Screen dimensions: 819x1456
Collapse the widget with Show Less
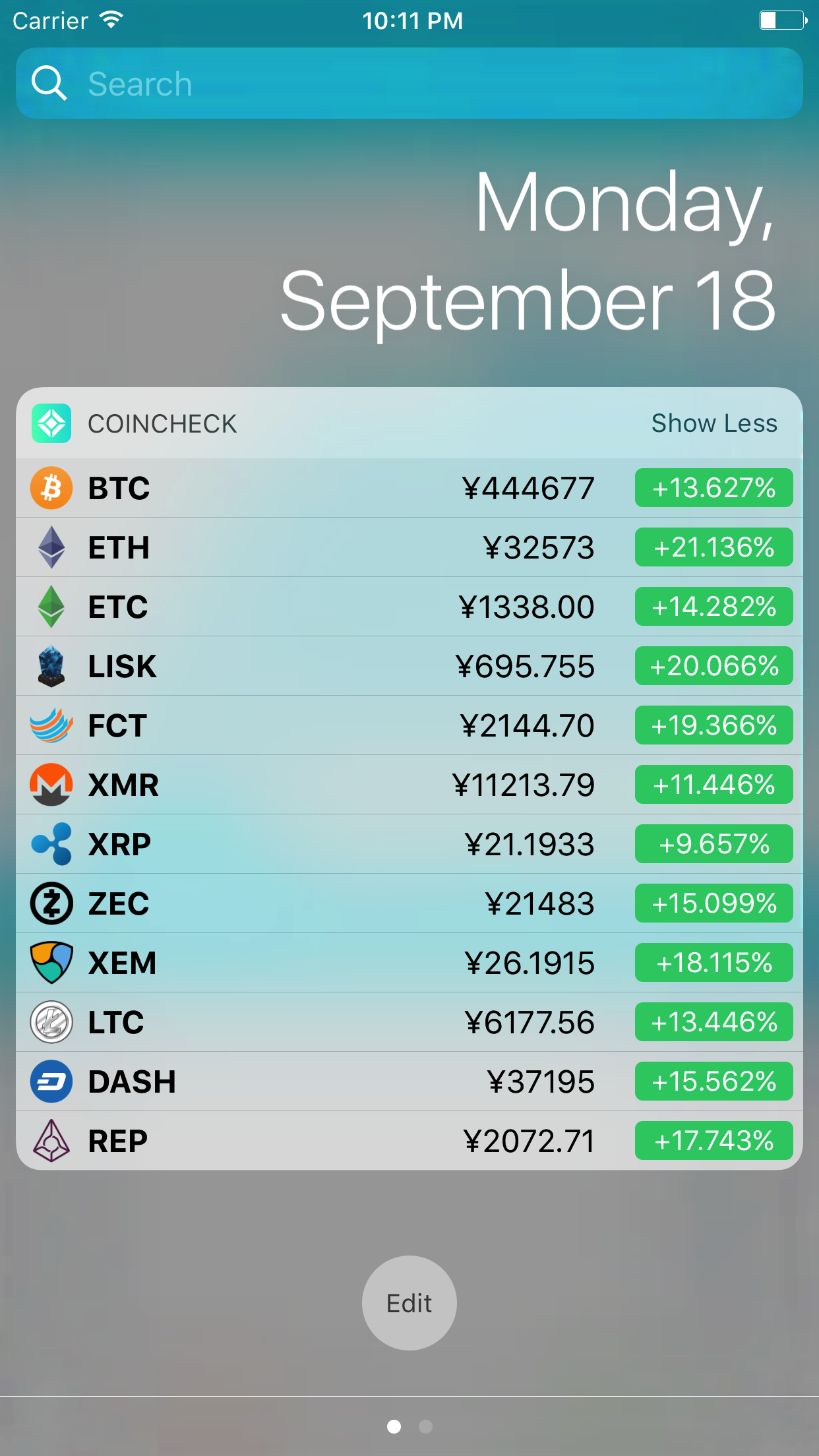click(714, 423)
